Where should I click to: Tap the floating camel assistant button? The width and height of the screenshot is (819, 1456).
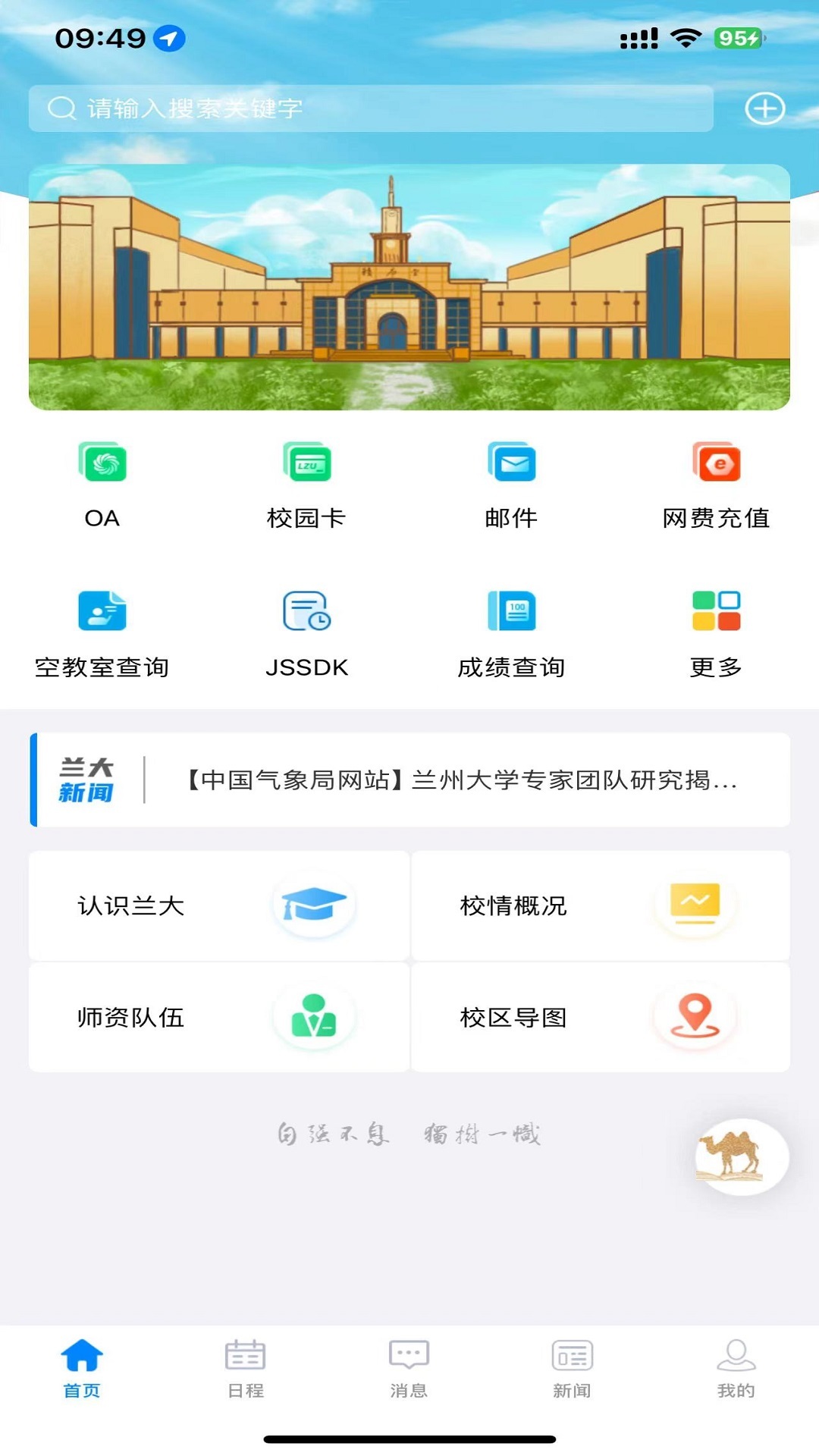point(742,1156)
